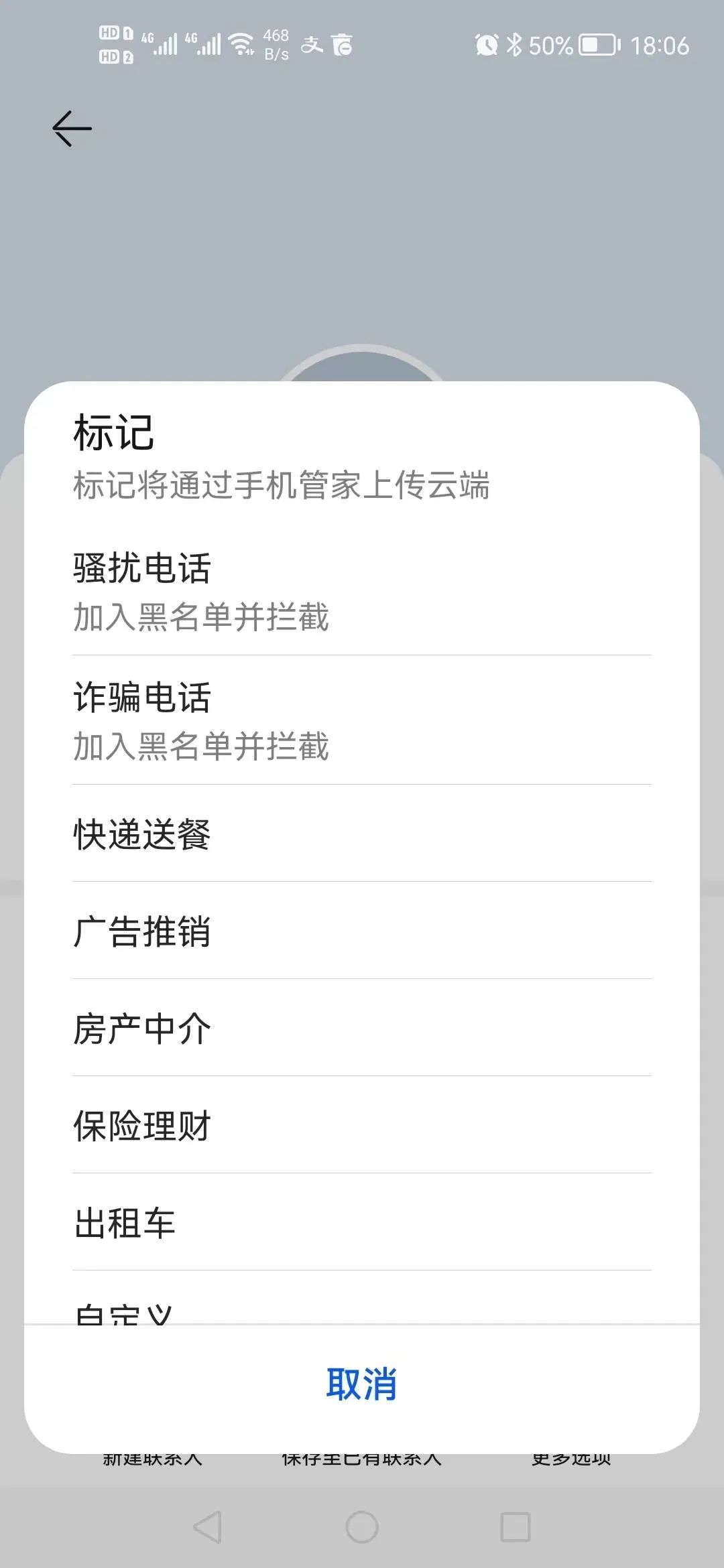Screen dimensions: 724x1568
Task: Tap the alarm clock status bar icon
Action: (485, 44)
